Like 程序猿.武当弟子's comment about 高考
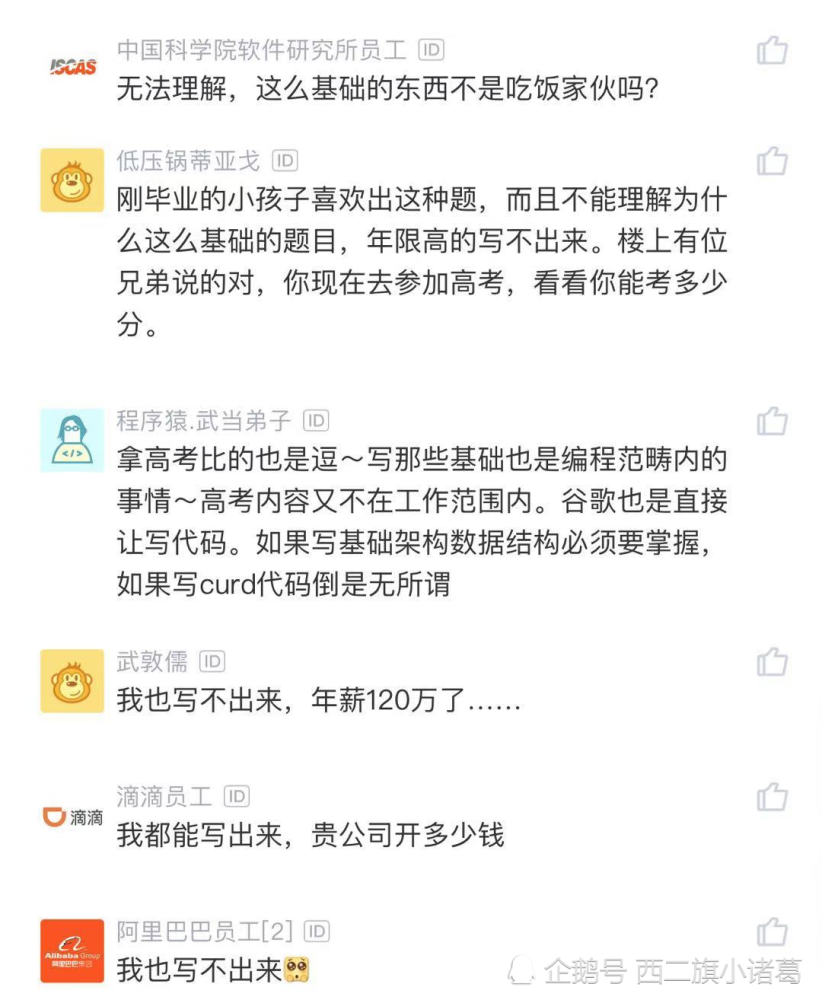Viewport: 822px width, 1000px height. click(772, 422)
